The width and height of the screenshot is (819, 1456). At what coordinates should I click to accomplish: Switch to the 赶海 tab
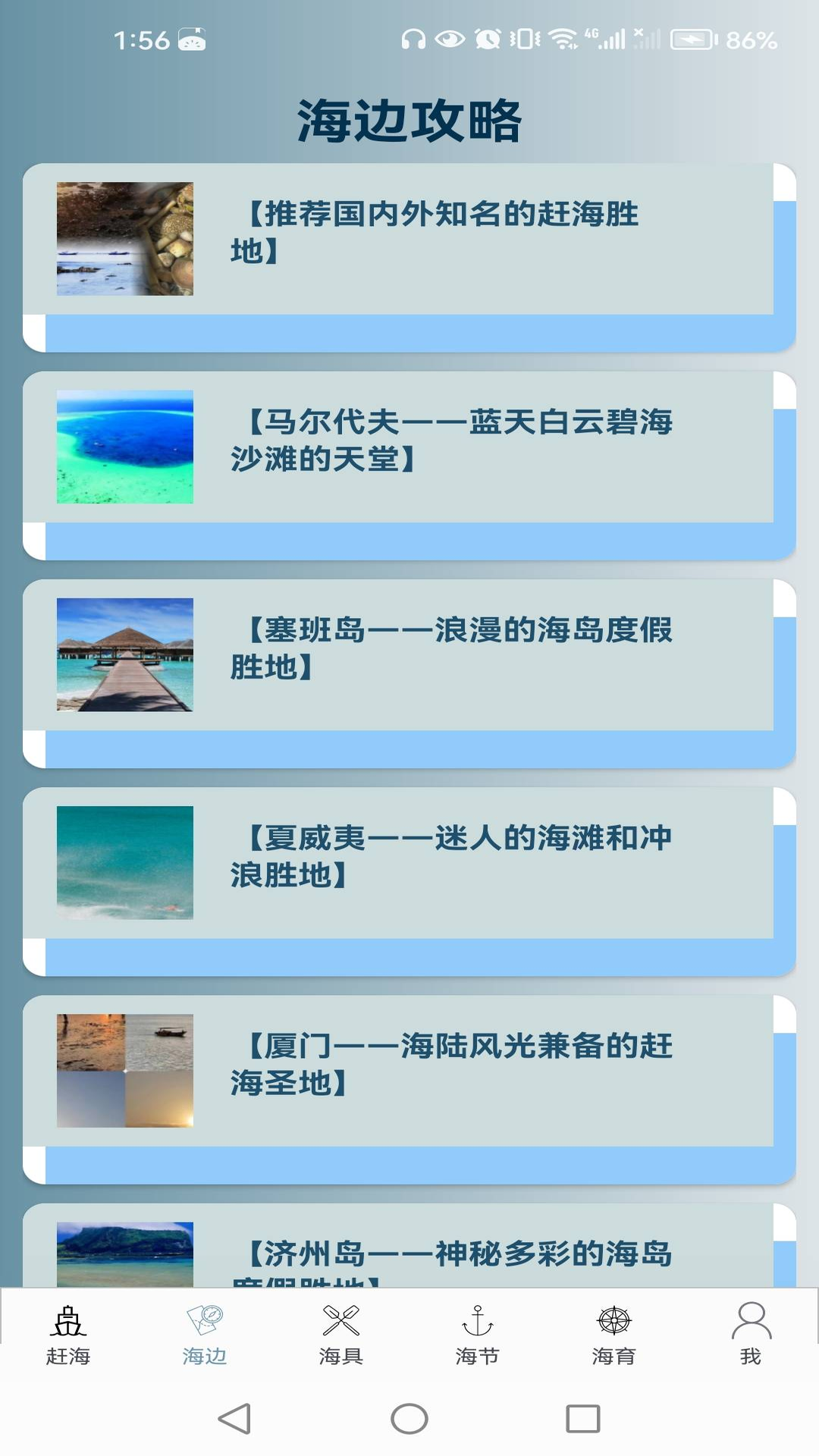(68, 1335)
